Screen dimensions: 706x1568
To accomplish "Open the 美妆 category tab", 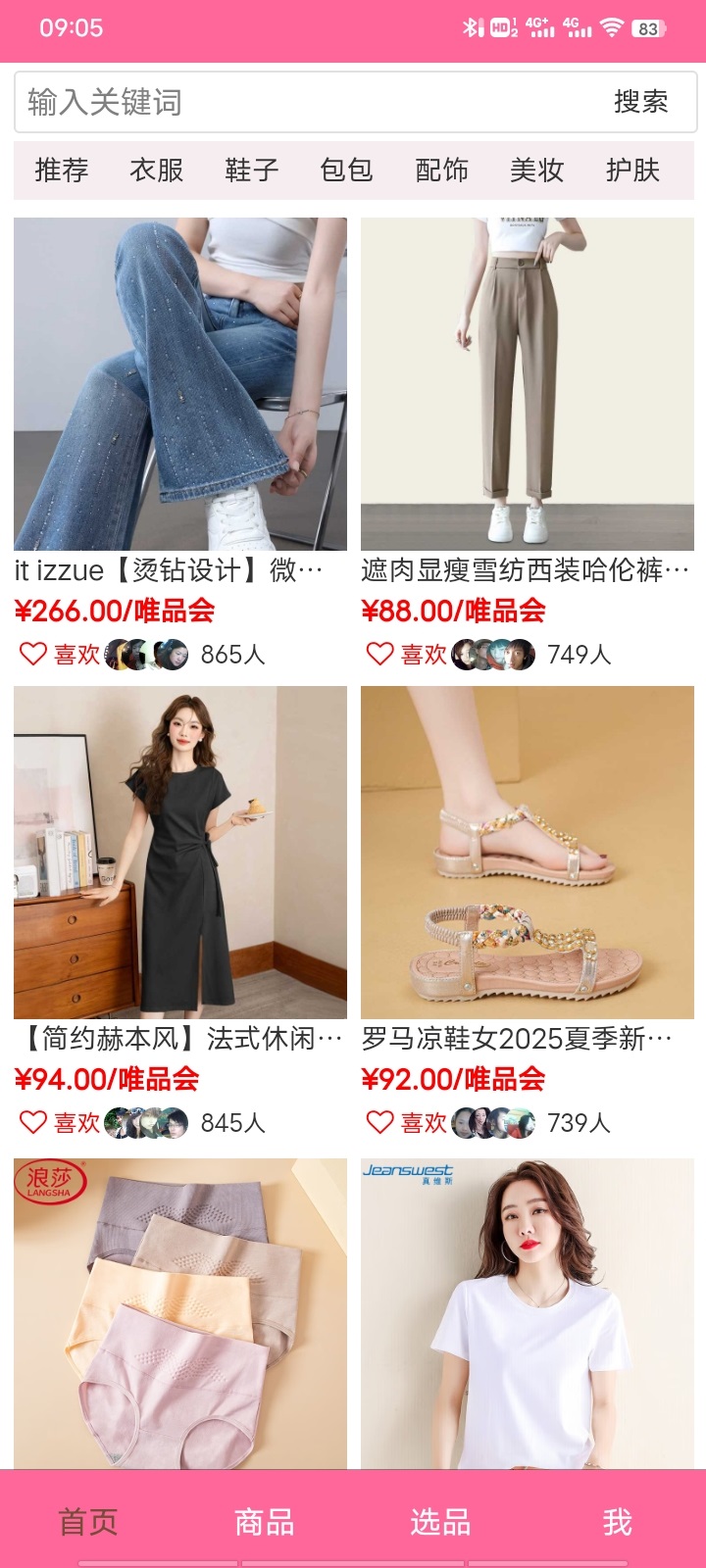I will [x=535, y=171].
